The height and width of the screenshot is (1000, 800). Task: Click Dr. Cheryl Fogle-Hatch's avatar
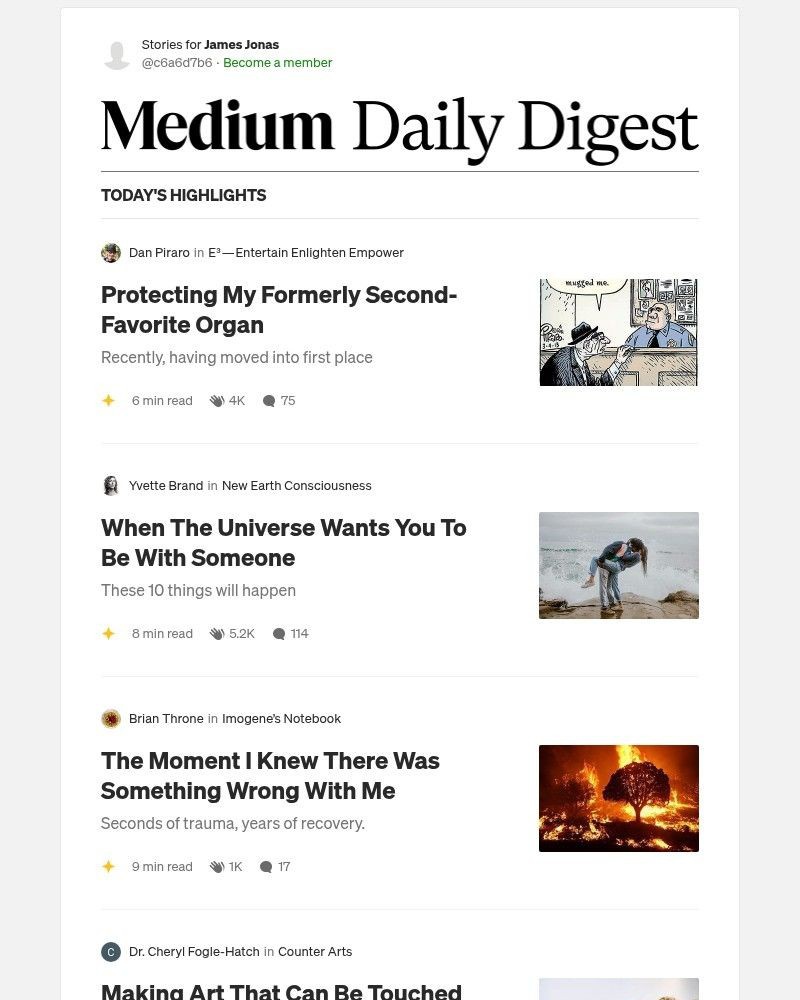(x=111, y=952)
